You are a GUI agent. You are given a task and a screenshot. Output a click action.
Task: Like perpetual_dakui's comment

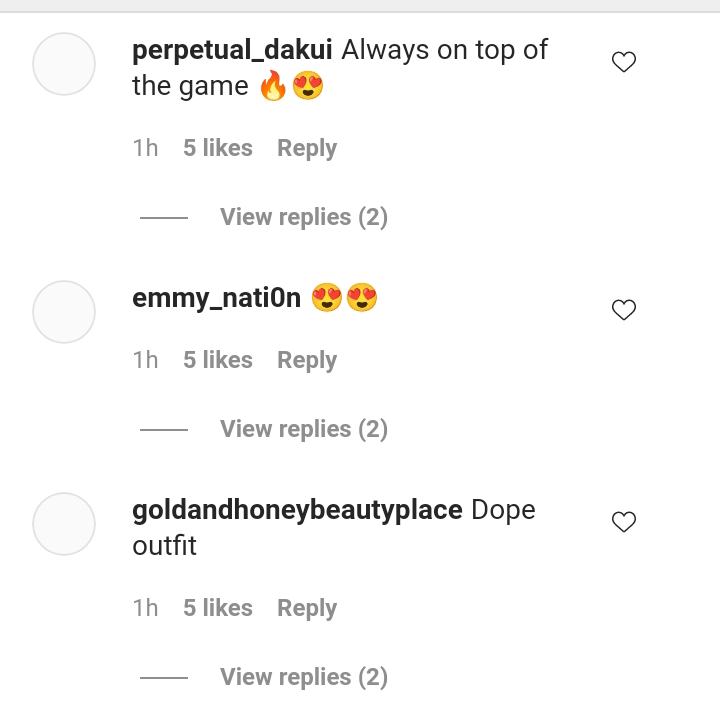pos(623,63)
